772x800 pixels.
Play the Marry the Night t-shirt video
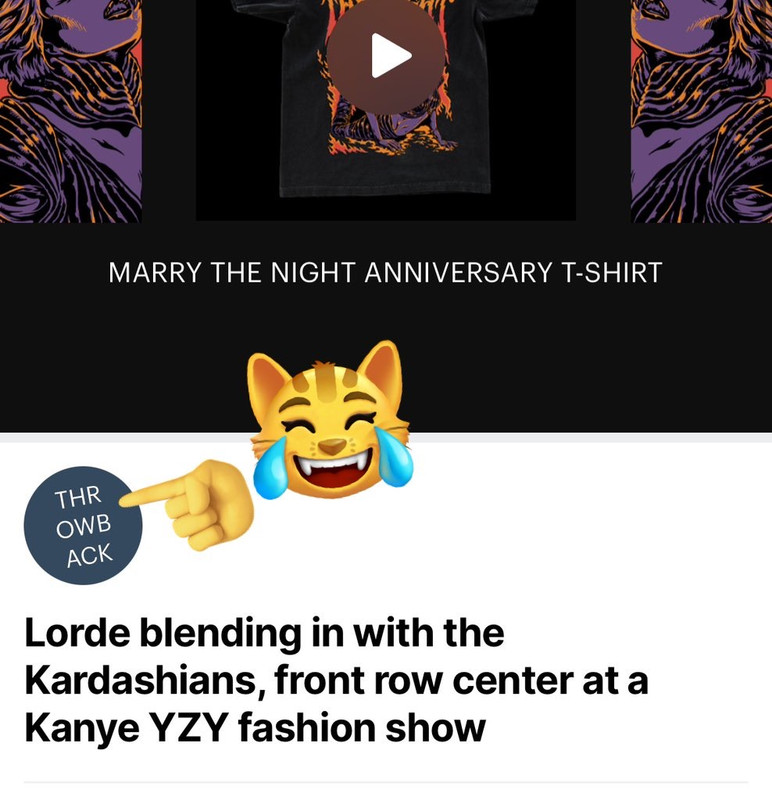click(386, 55)
